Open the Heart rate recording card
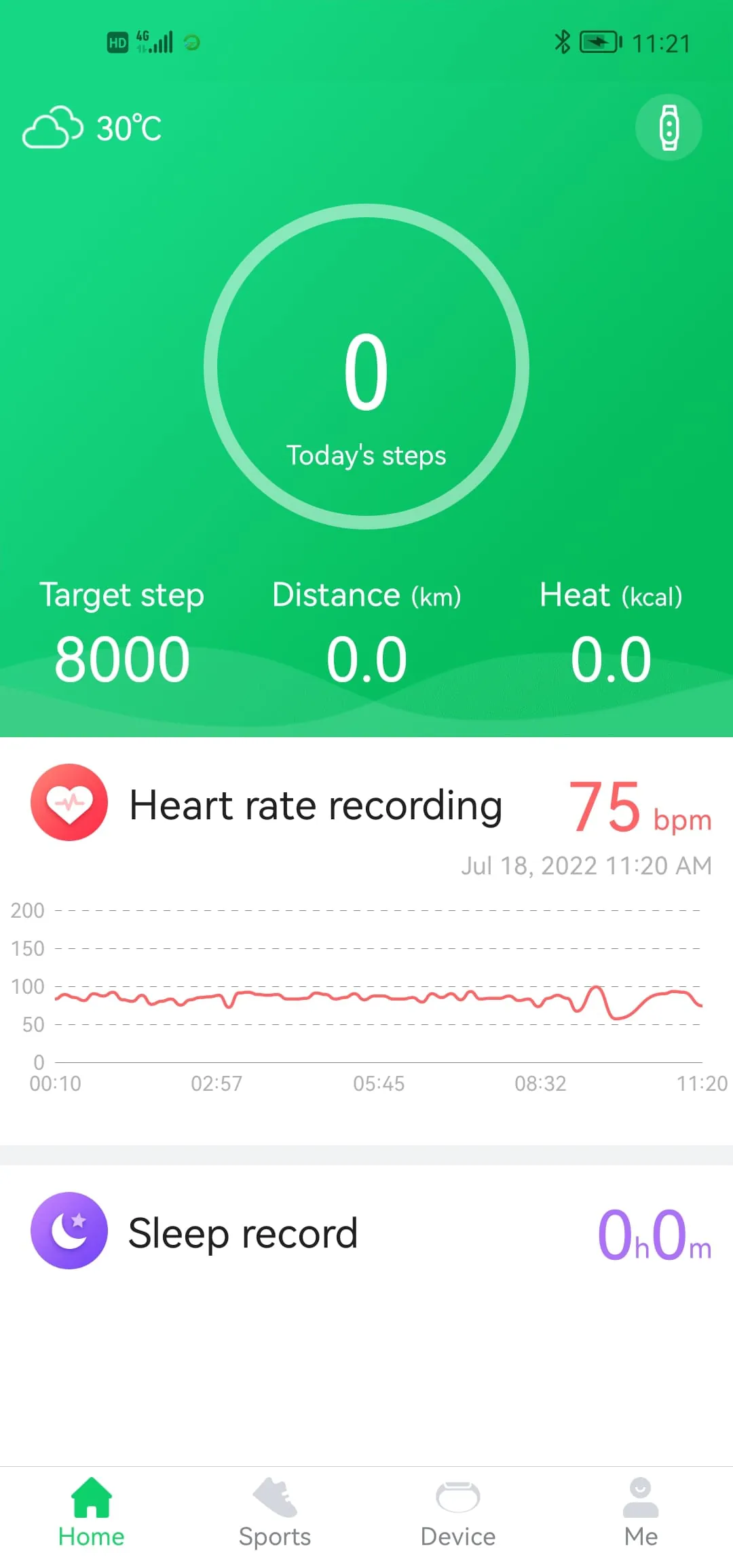 pos(366,941)
